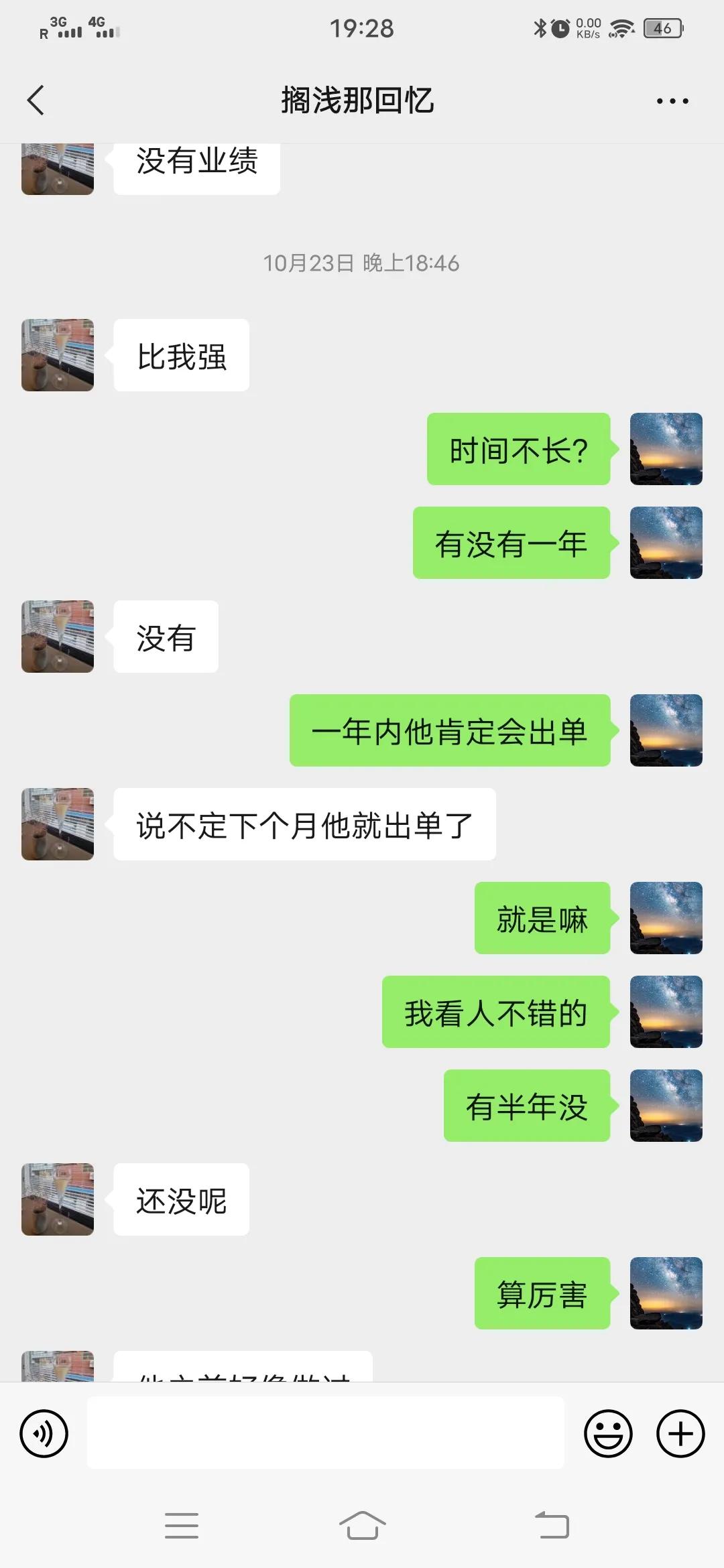Tap the timestamp 10月23日 晚上18:46
Image resolution: width=724 pixels, height=1568 pixels.
click(x=362, y=263)
